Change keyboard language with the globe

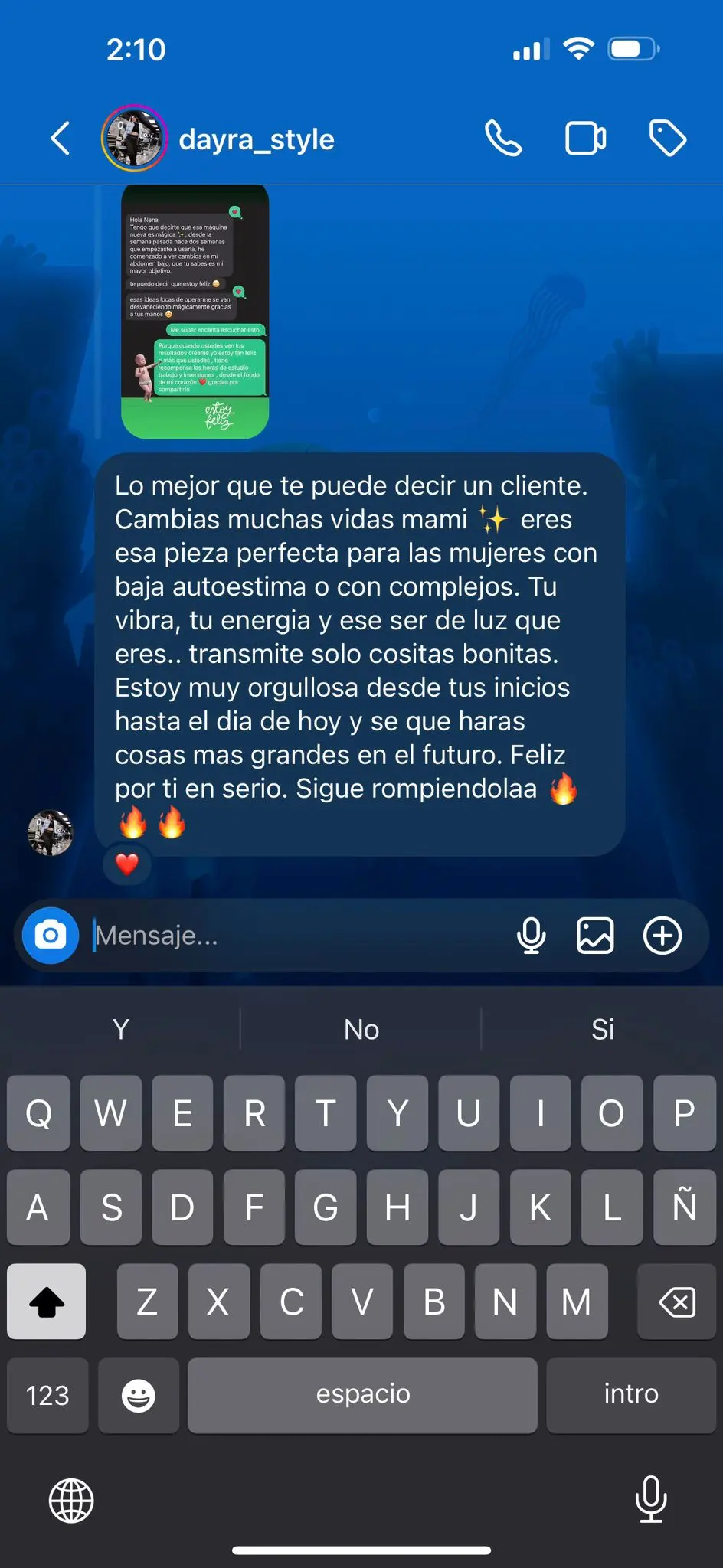71,1501
